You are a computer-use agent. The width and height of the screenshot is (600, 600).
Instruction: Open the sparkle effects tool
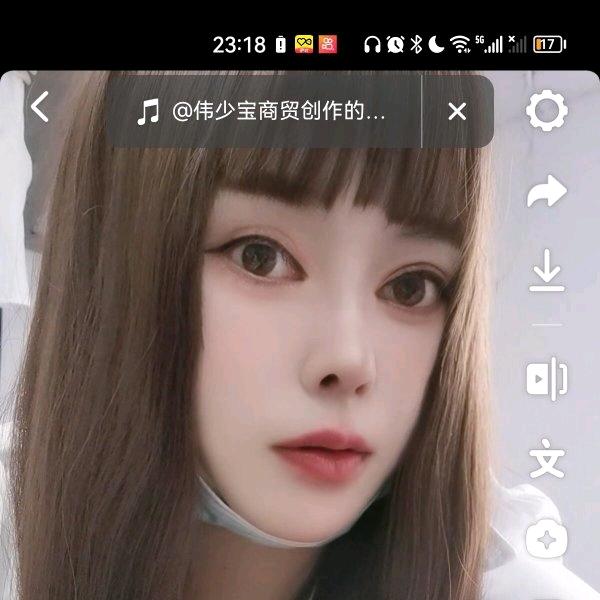click(547, 540)
